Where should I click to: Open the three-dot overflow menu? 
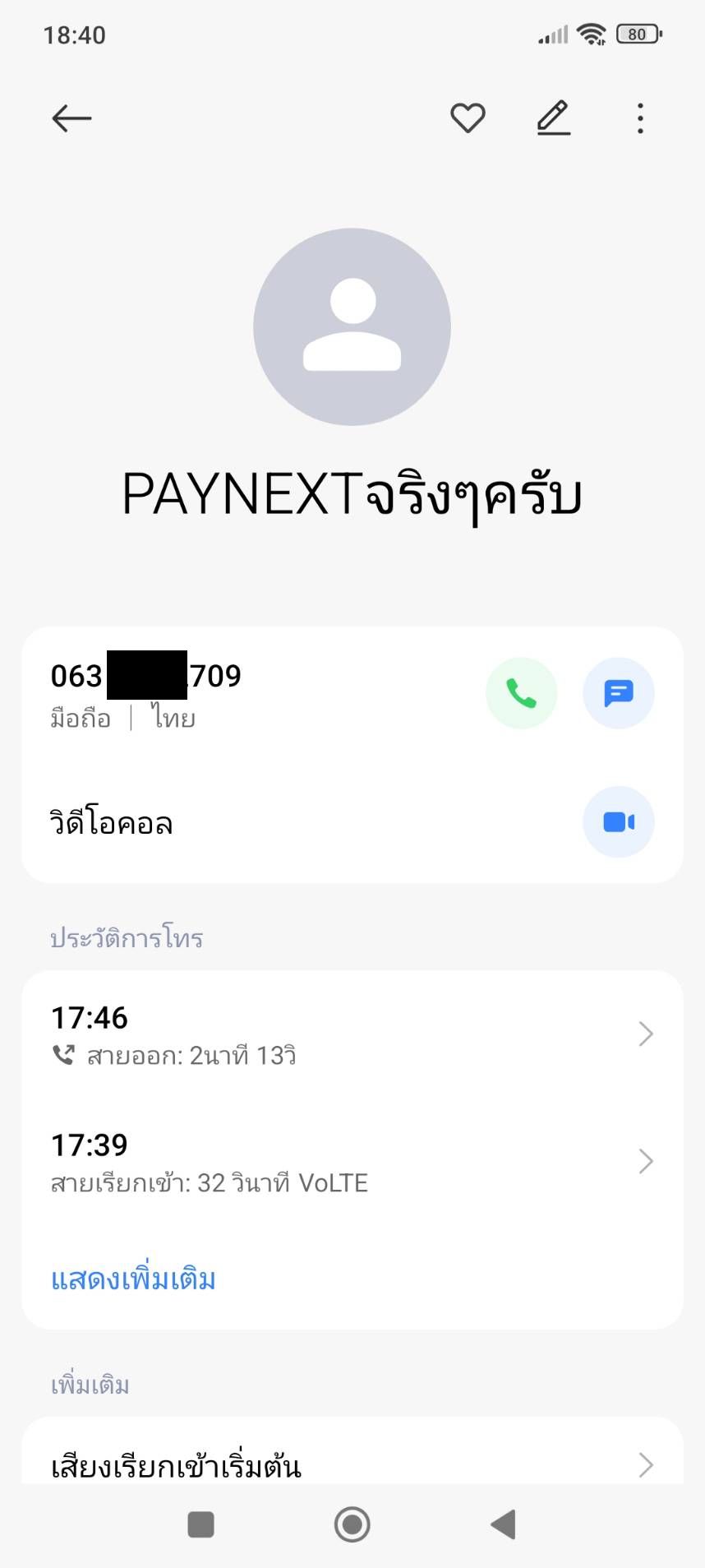(x=640, y=118)
